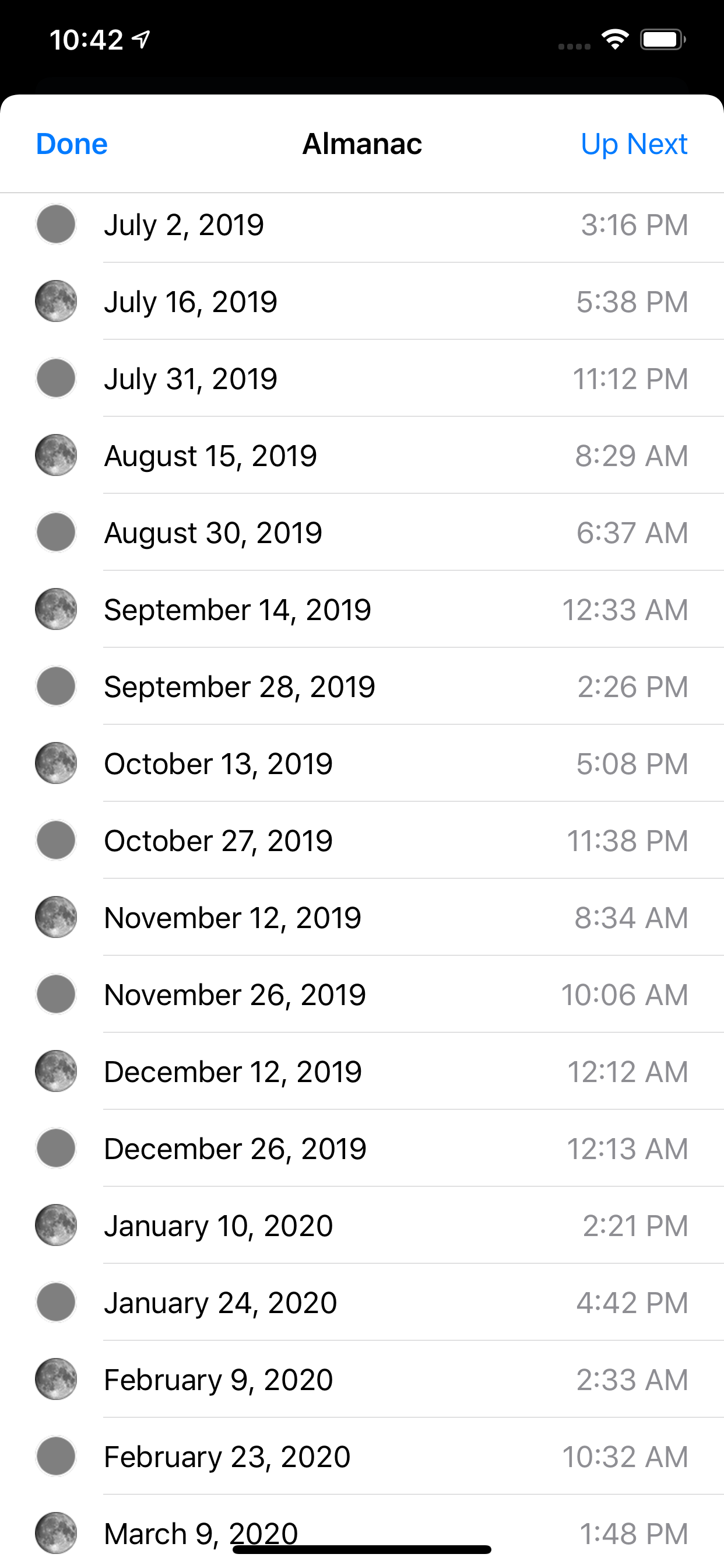Tap the Almanac title

click(362, 144)
